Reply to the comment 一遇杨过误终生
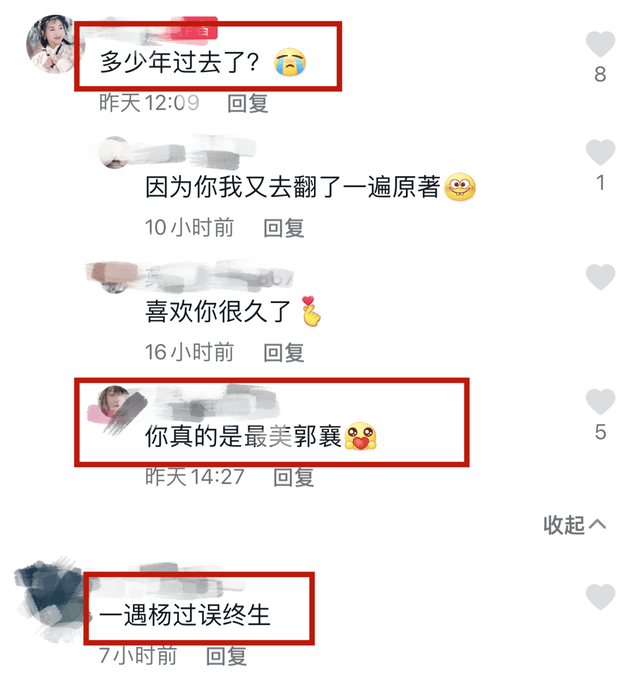 coord(227,656)
